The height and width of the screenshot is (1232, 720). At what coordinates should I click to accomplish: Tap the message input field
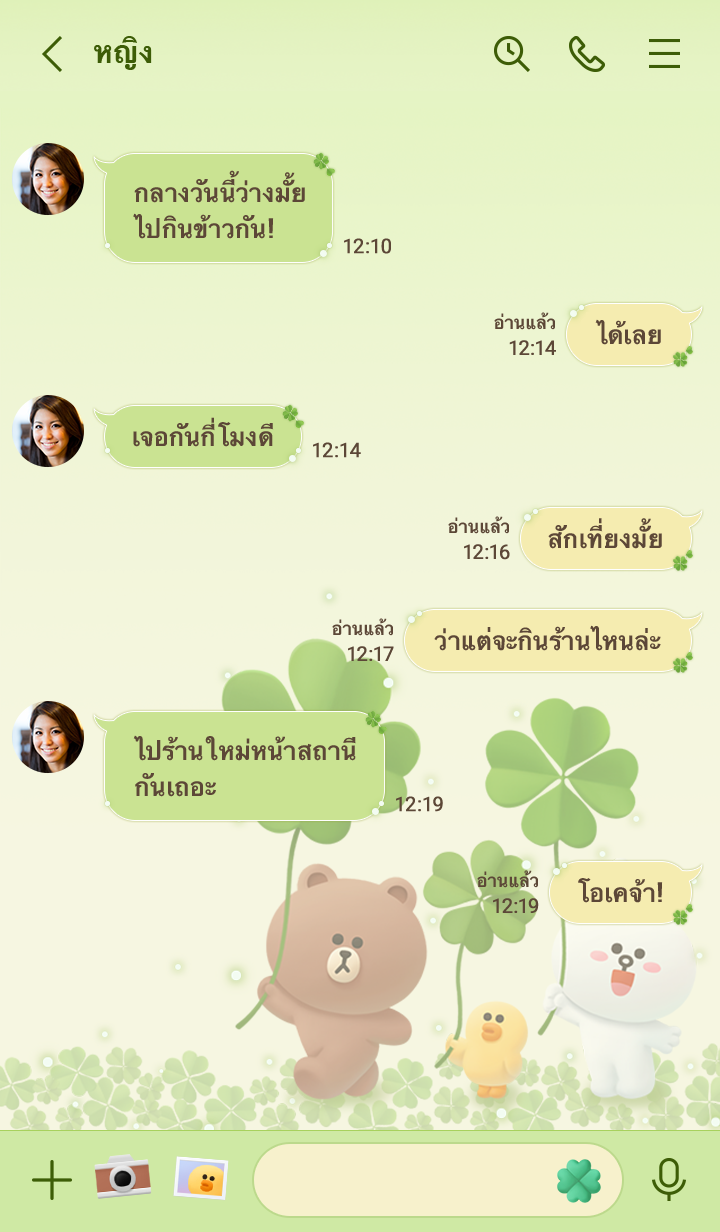(400, 1181)
